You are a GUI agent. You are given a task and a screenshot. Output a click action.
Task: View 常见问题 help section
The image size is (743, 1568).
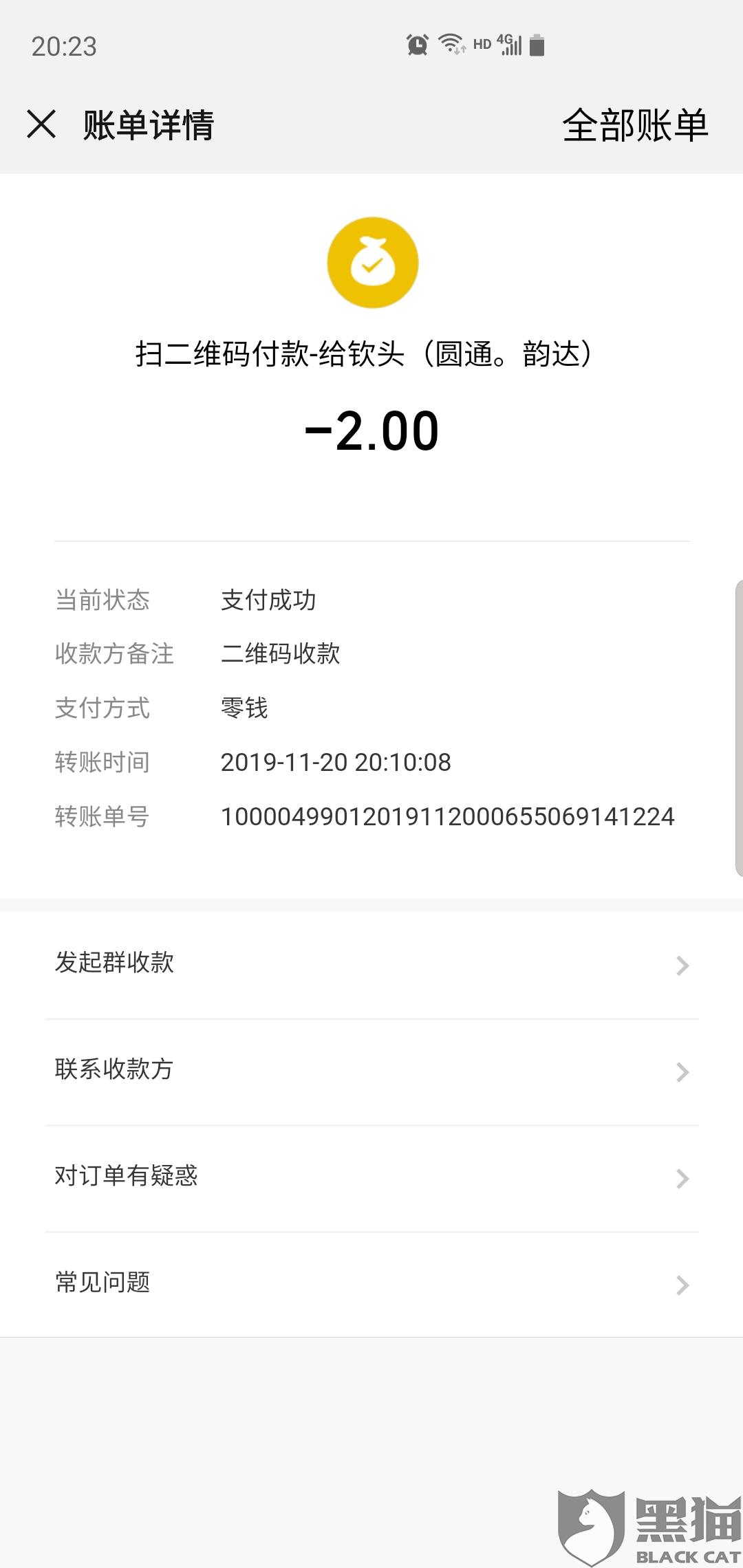371,1283
